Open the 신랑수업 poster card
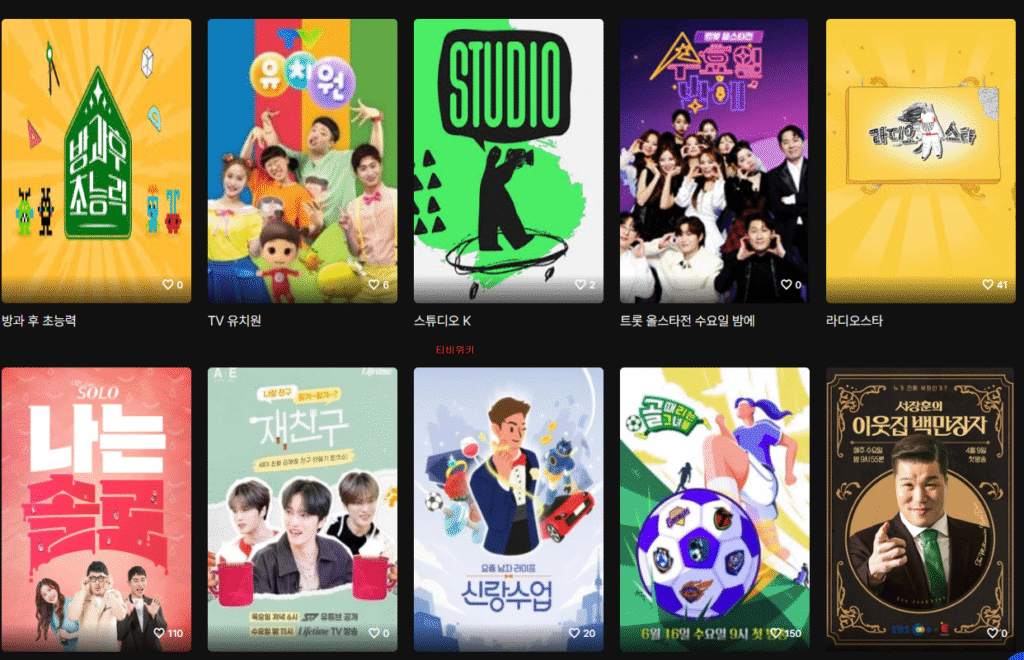The image size is (1024, 660). [x=508, y=500]
